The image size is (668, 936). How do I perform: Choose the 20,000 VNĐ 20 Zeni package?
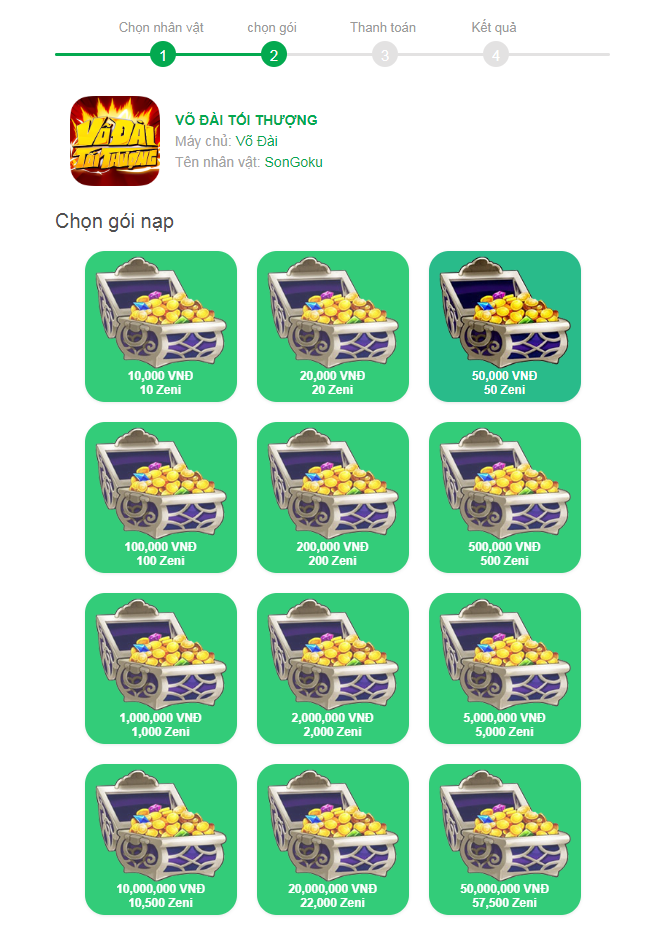click(333, 326)
